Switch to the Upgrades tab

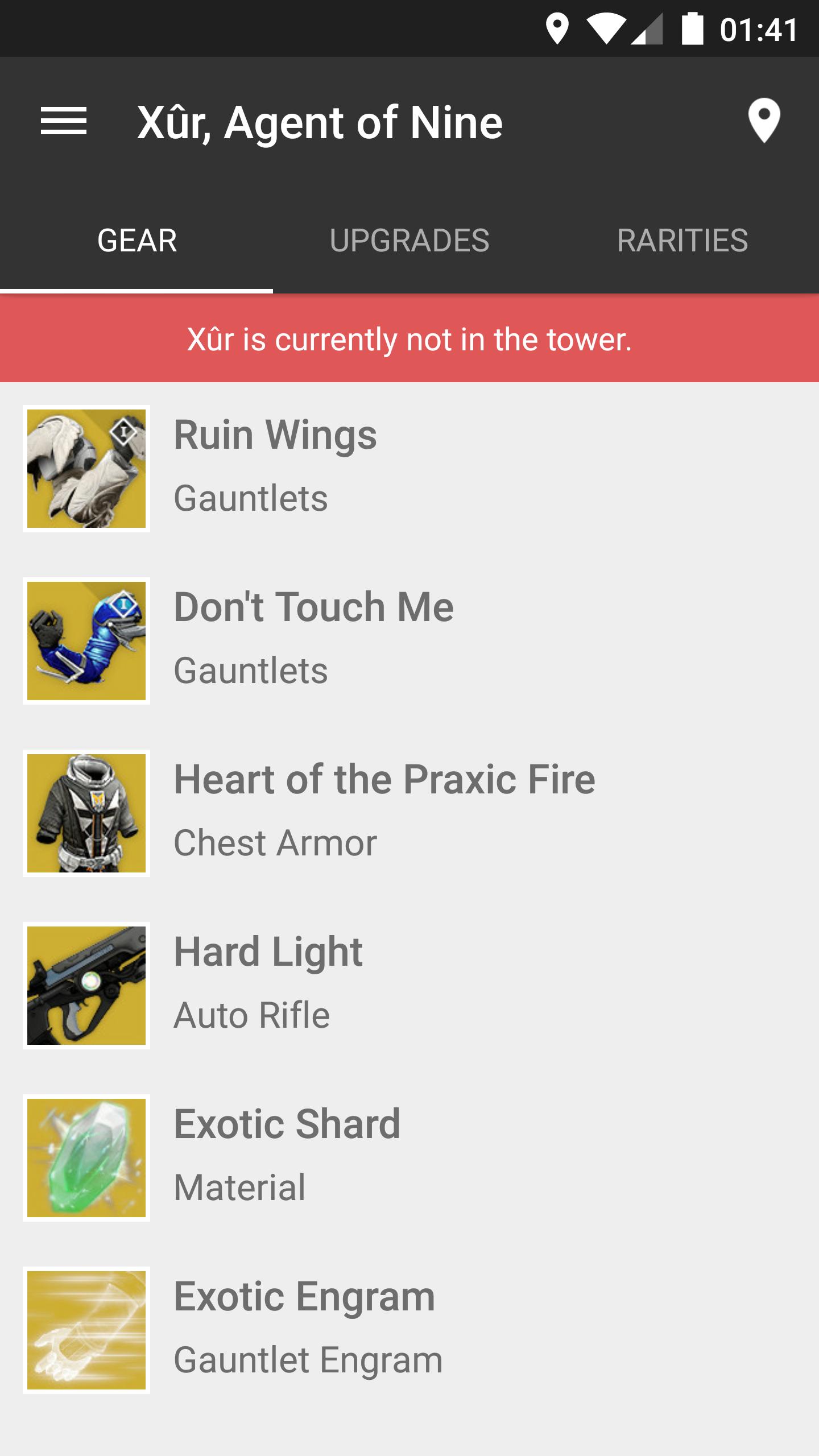tap(409, 241)
